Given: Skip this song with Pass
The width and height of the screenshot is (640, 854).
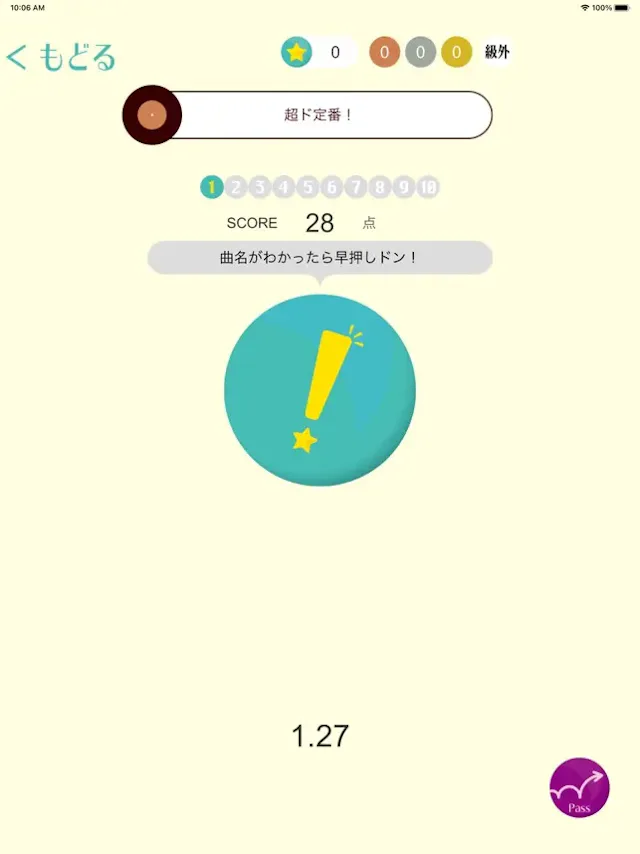Looking at the screenshot, I should [579, 788].
